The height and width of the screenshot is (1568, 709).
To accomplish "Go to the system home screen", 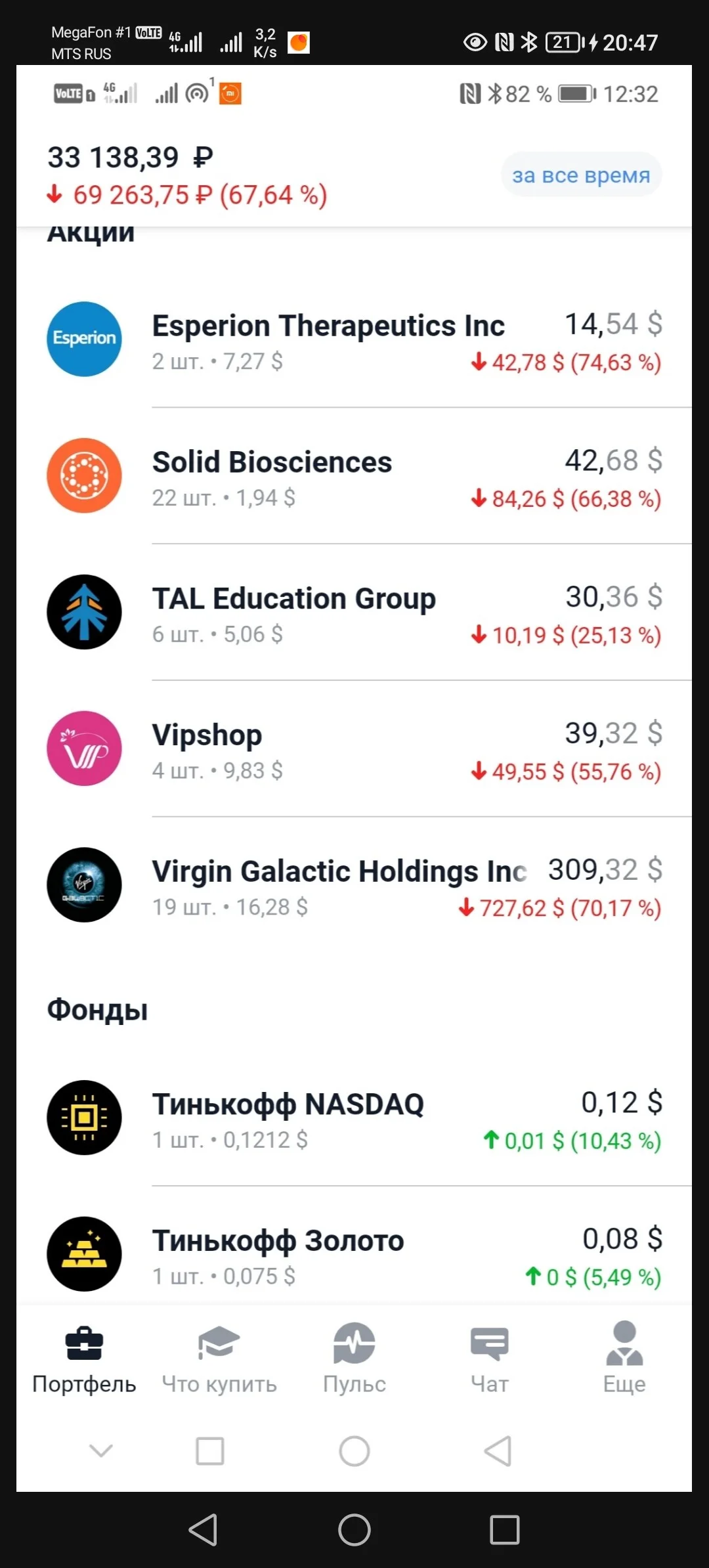I will (354, 1530).
